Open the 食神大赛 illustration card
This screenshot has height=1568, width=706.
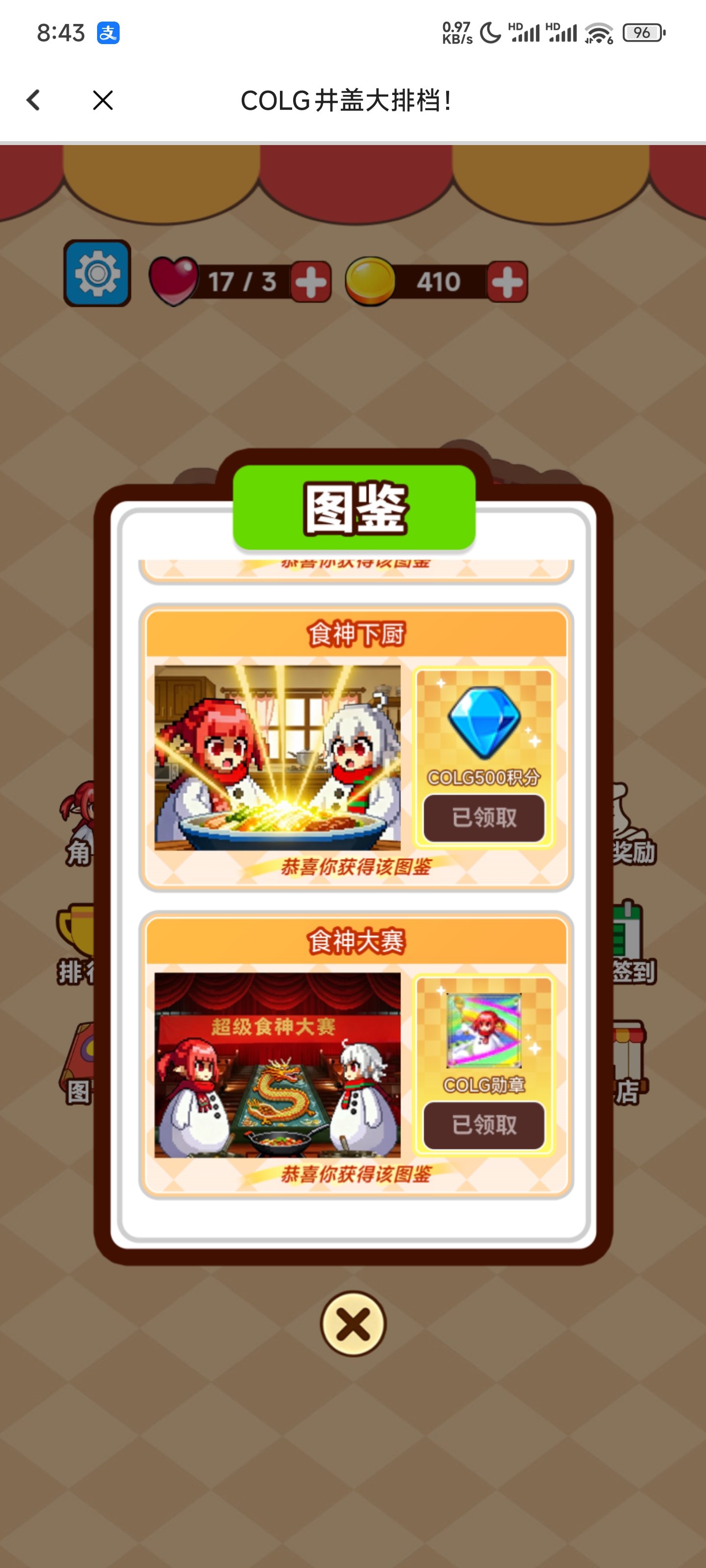point(278,1065)
